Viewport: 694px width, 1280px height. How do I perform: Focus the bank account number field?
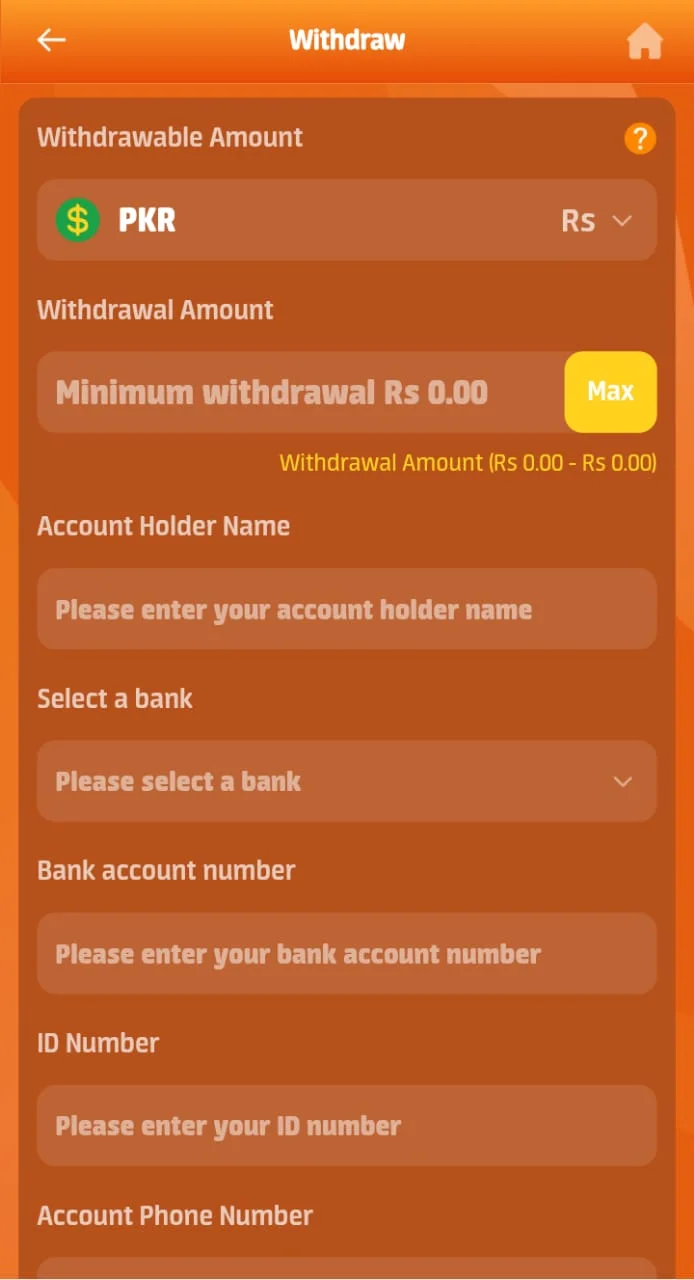[x=346, y=954]
